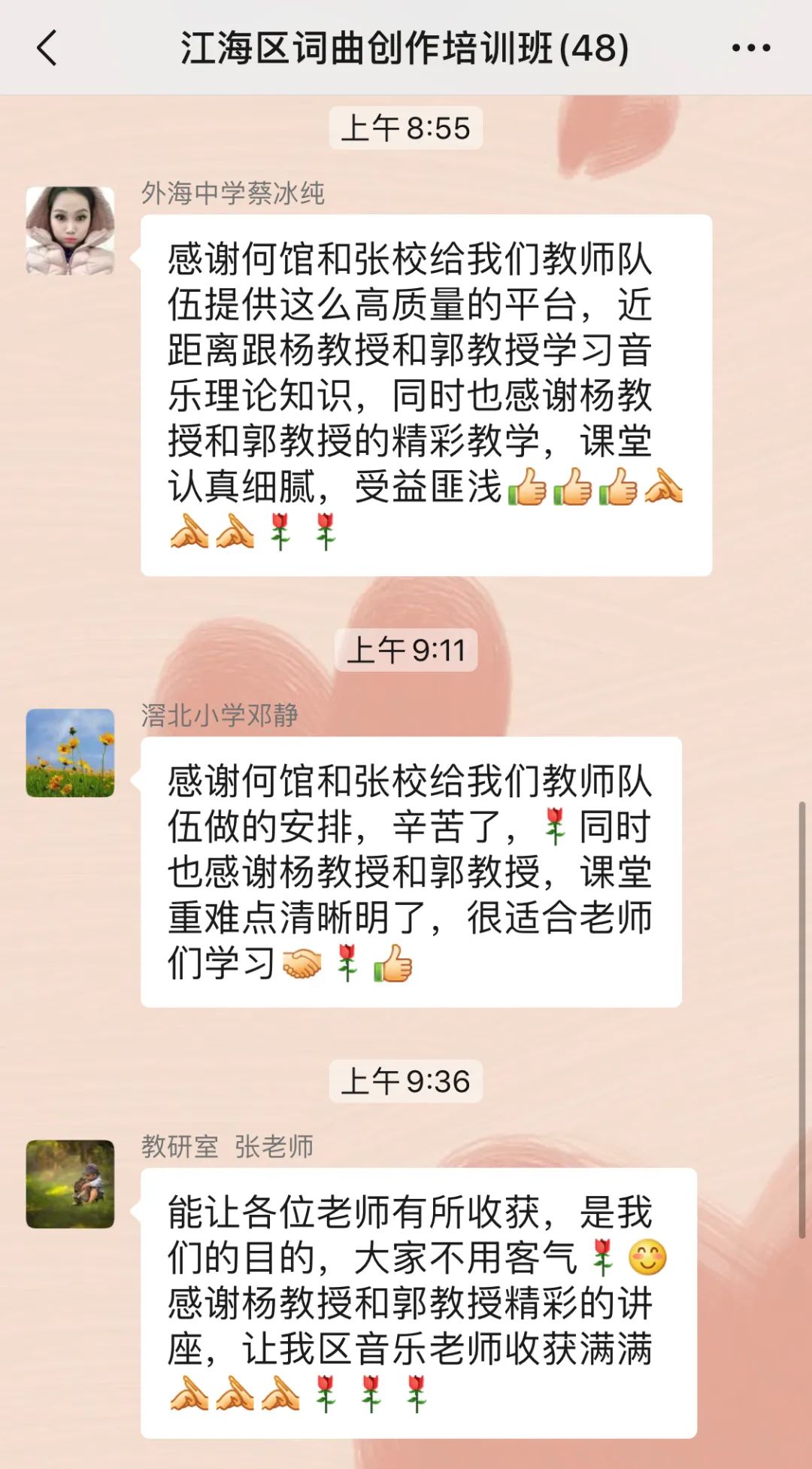Viewport: 812px width, 1469px height.
Task: Open the group chat options menu
Action: (750, 48)
